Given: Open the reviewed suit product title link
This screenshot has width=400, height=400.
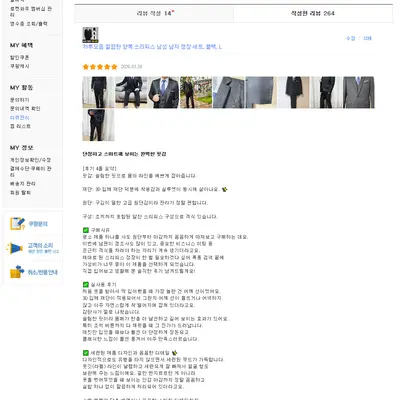Looking at the screenshot, I should tap(152, 47).
